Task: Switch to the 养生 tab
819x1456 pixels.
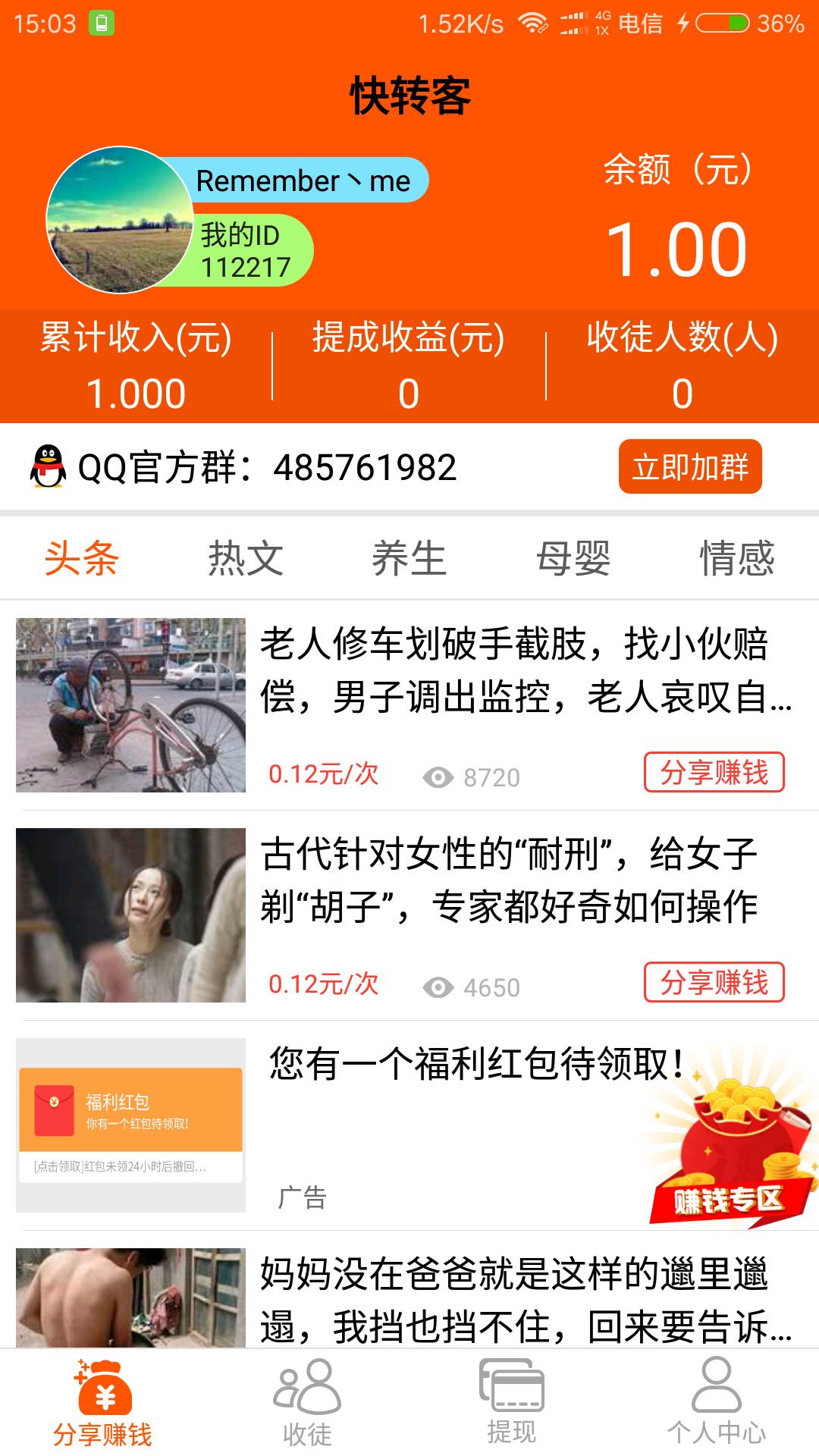Action: pos(409,559)
